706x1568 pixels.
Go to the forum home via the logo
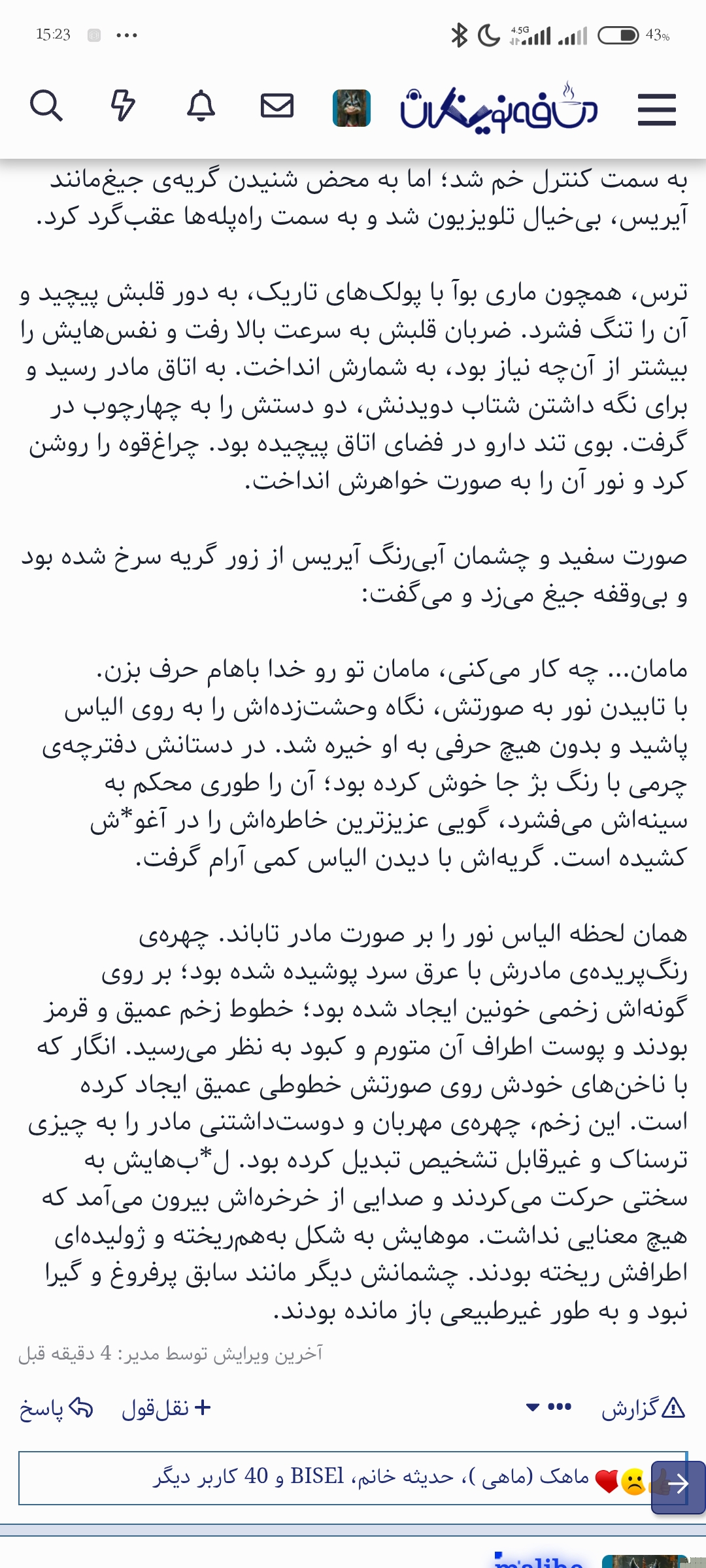[499, 108]
